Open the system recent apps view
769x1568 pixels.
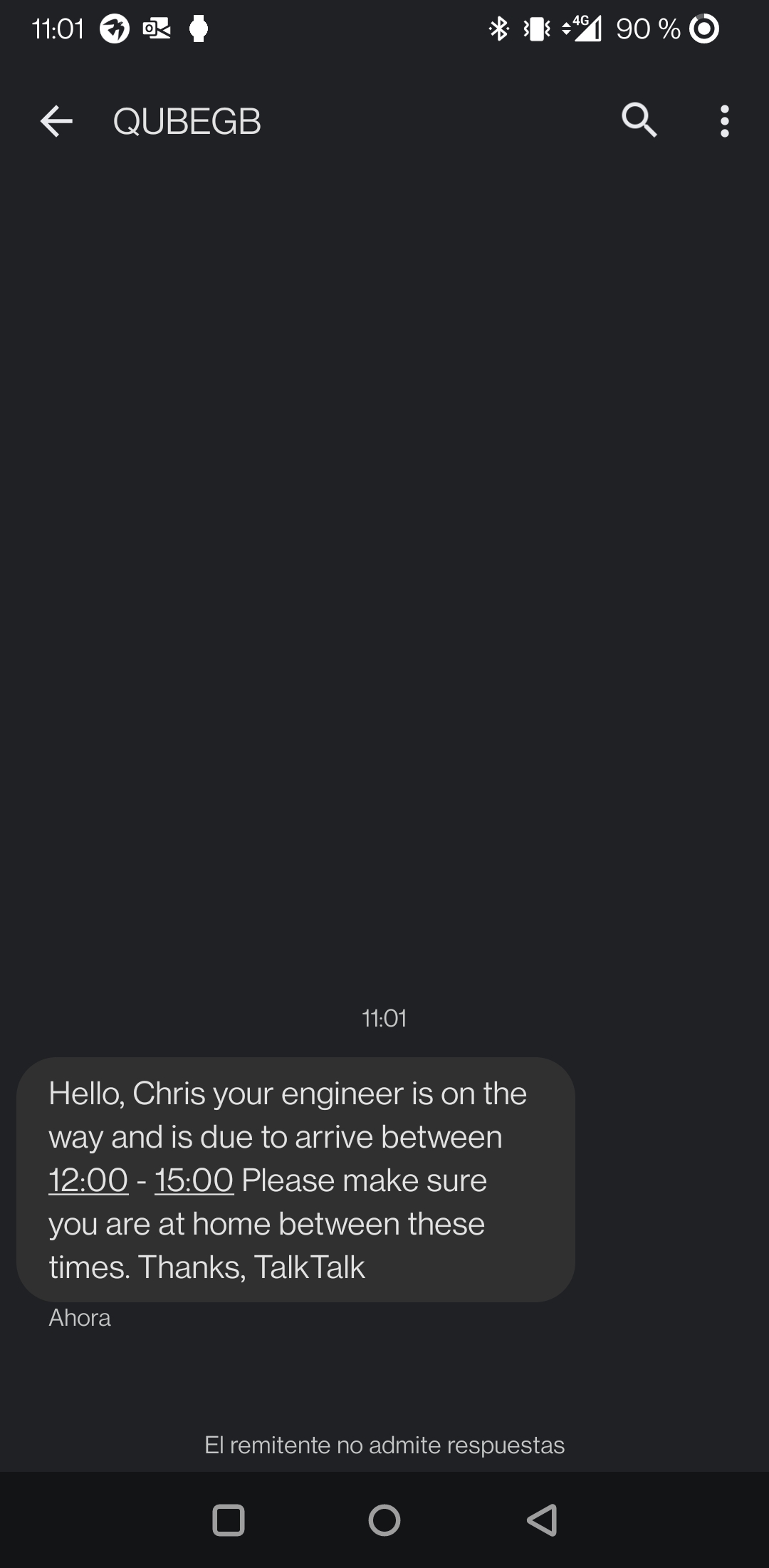pos(229,1520)
